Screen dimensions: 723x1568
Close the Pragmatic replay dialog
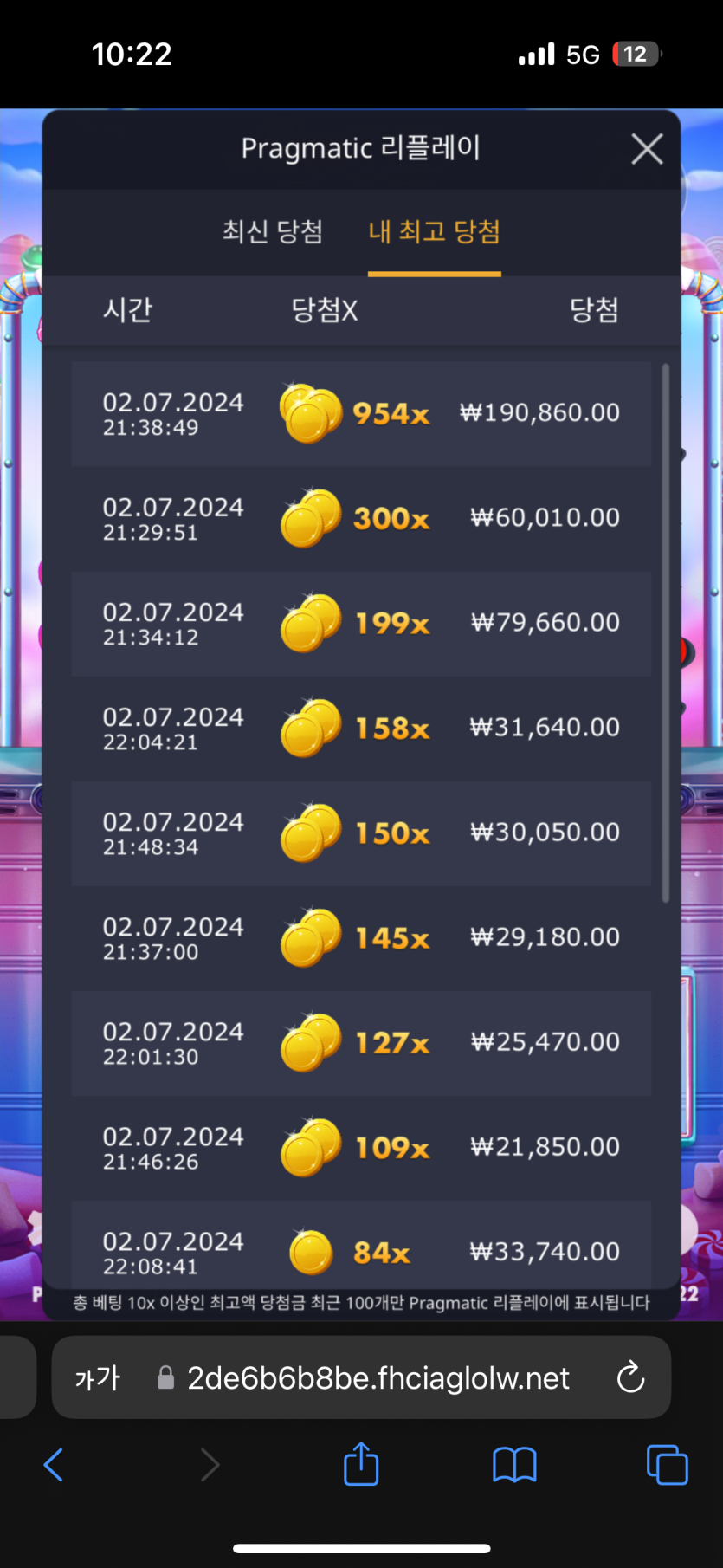(x=647, y=149)
